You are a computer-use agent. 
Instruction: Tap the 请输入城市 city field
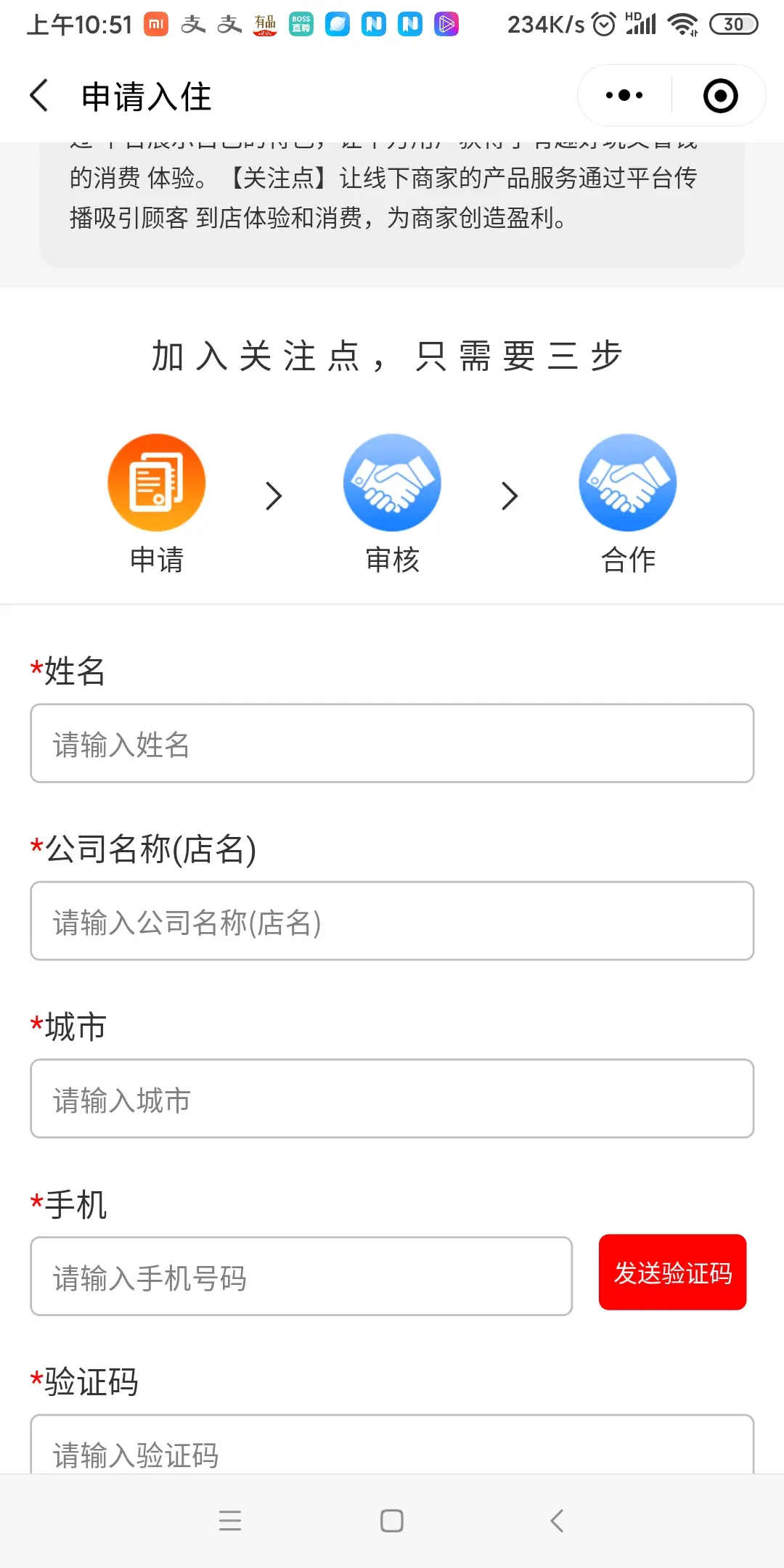click(392, 1099)
